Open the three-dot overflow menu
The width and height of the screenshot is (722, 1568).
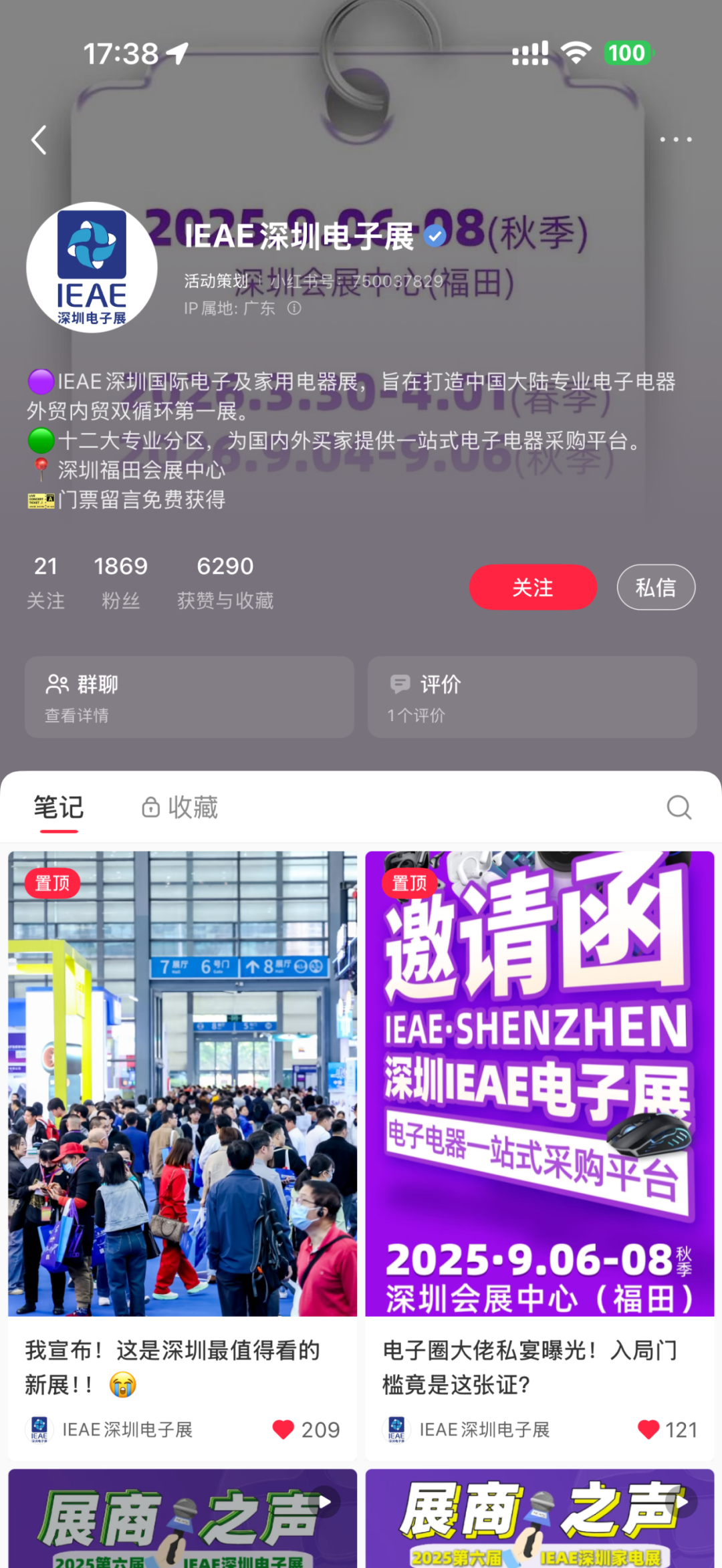point(675,140)
